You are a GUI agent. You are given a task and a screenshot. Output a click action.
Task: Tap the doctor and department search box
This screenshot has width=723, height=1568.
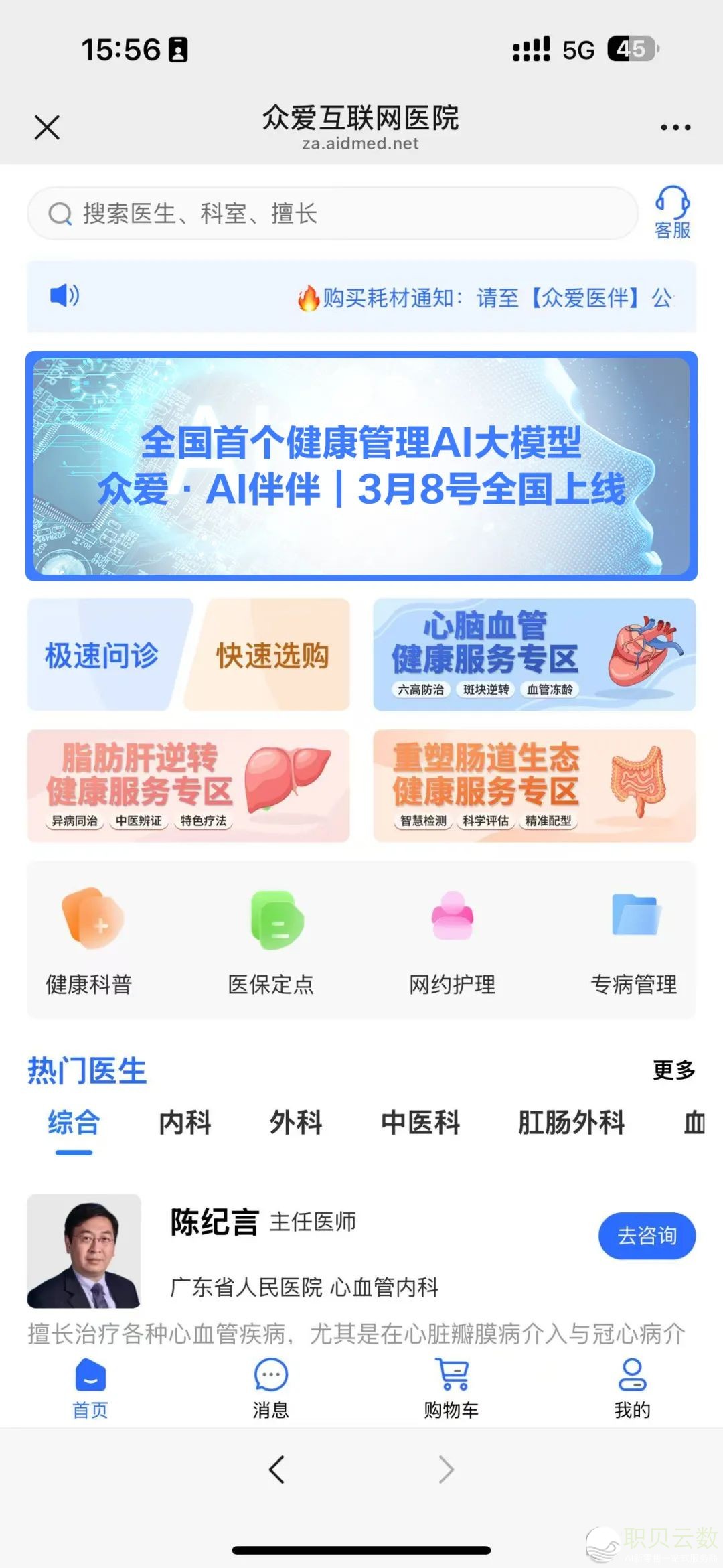(x=332, y=214)
